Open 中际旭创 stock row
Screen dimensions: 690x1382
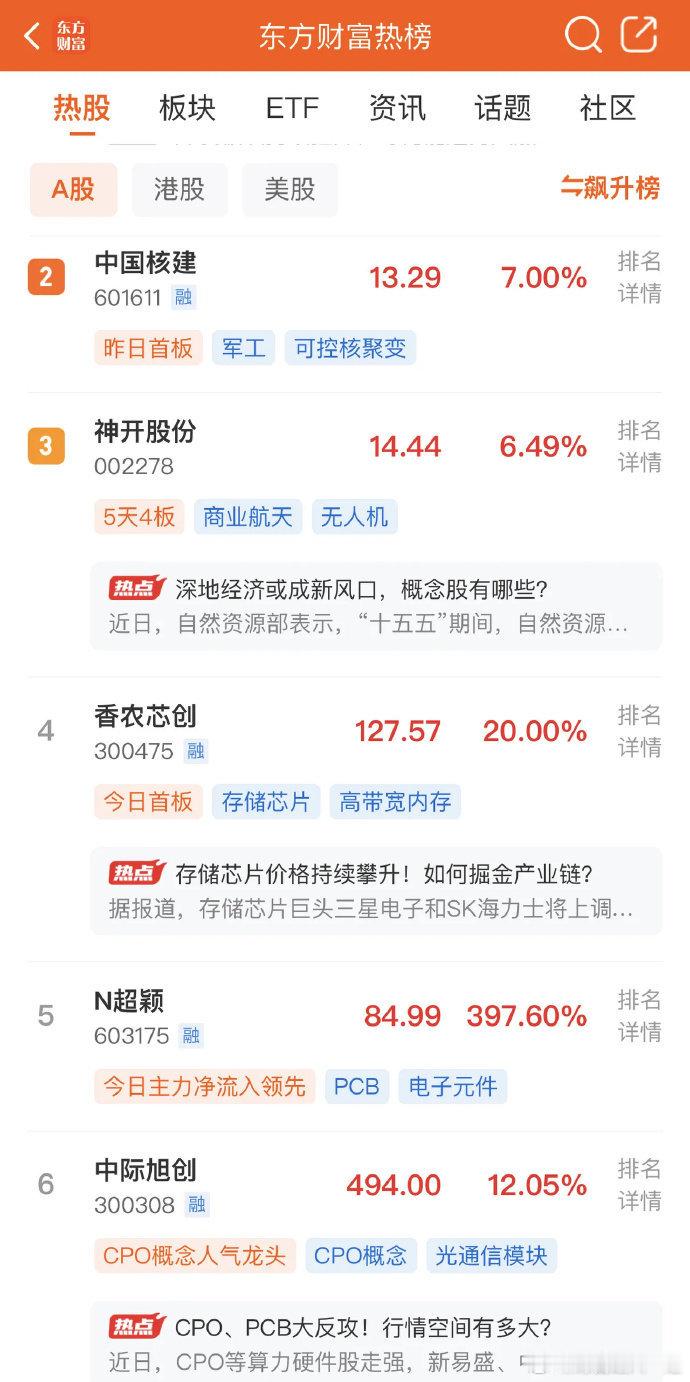(146, 1170)
